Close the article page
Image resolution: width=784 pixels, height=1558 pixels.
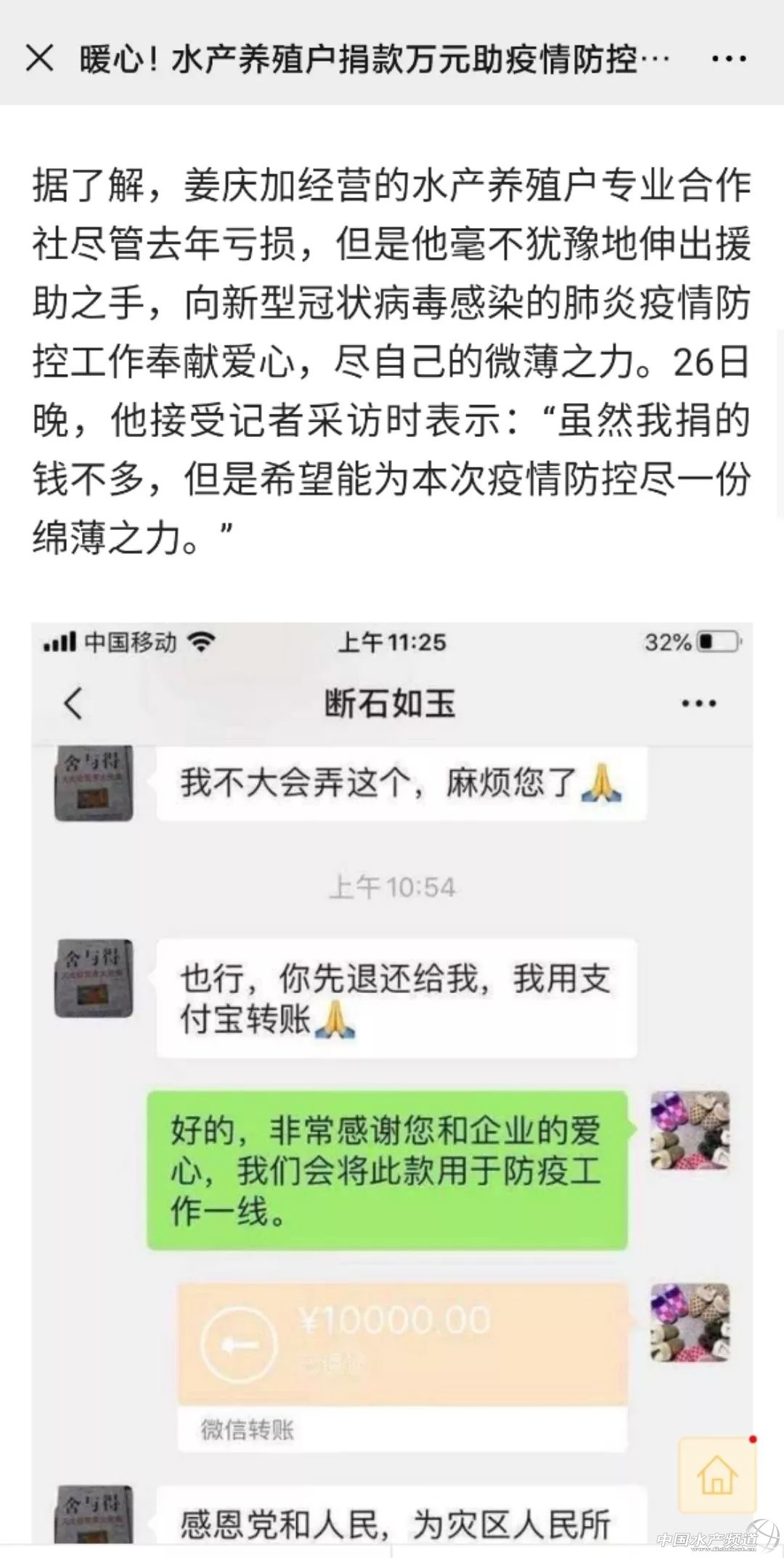pyautogui.click(x=39, y=58)
